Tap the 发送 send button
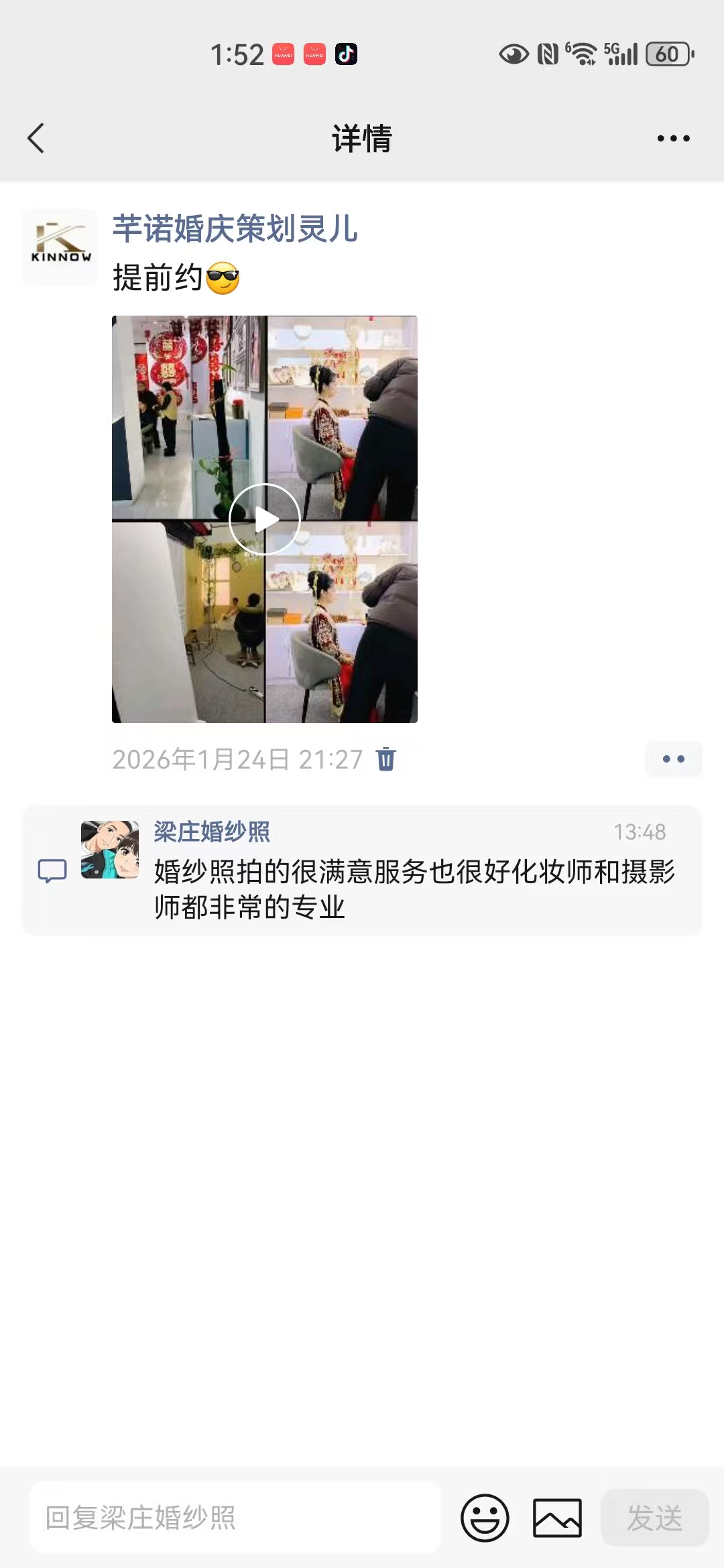The height and width of the screenshot is (1568, 724). pos(654,1518)
